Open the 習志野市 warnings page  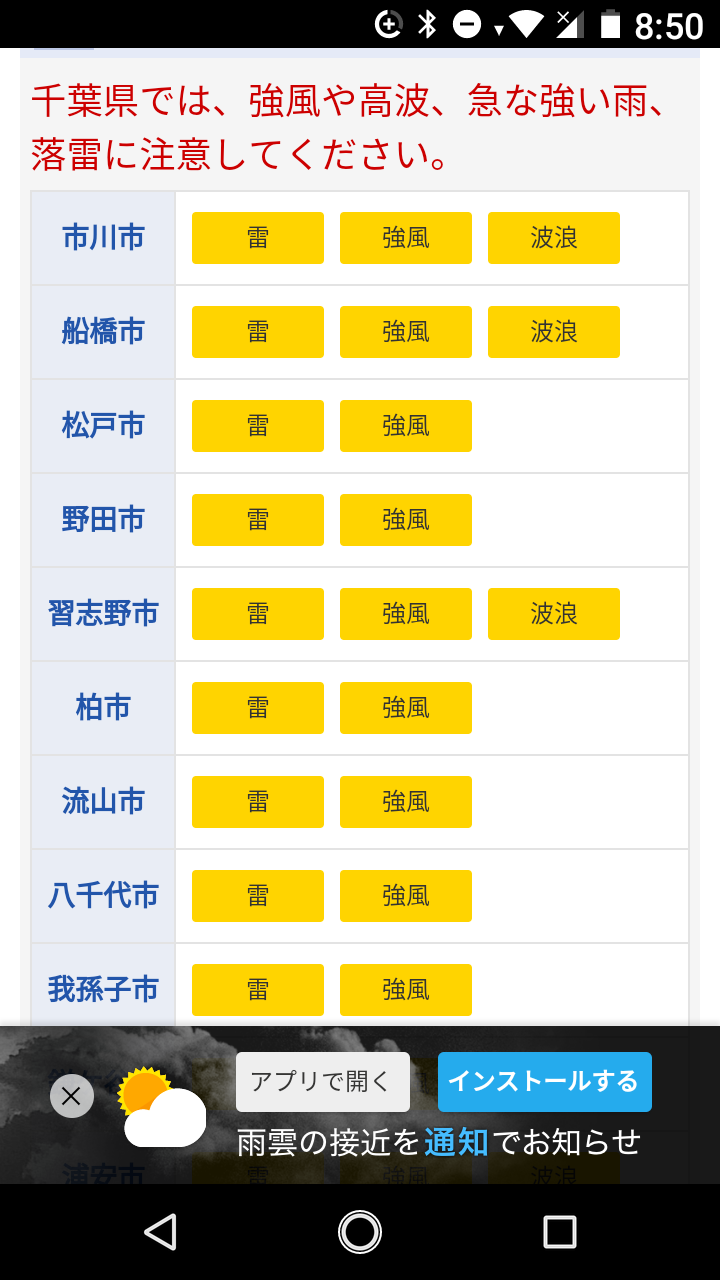(103, 614)
